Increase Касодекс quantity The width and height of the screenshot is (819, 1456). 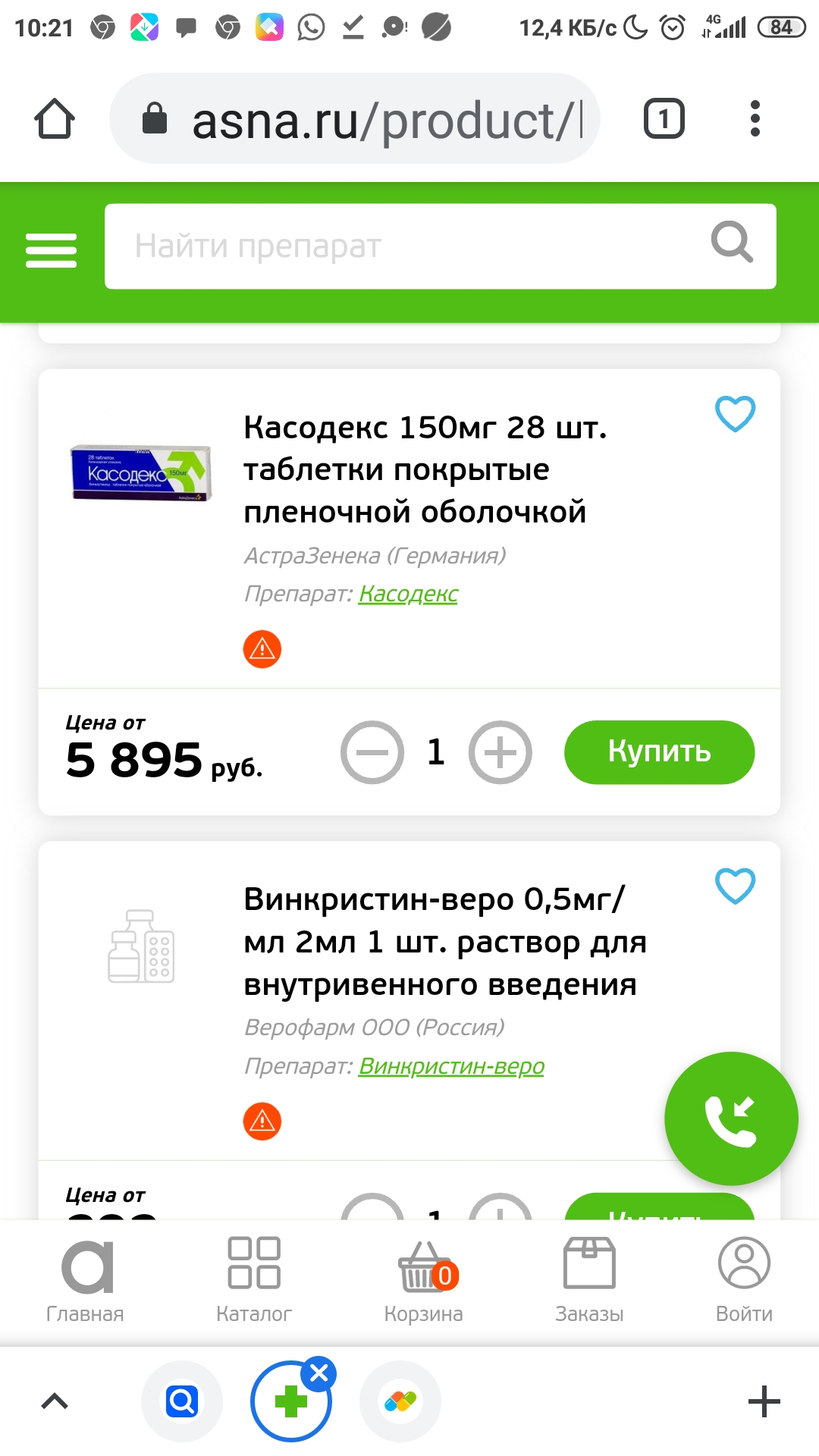[500, 752]
